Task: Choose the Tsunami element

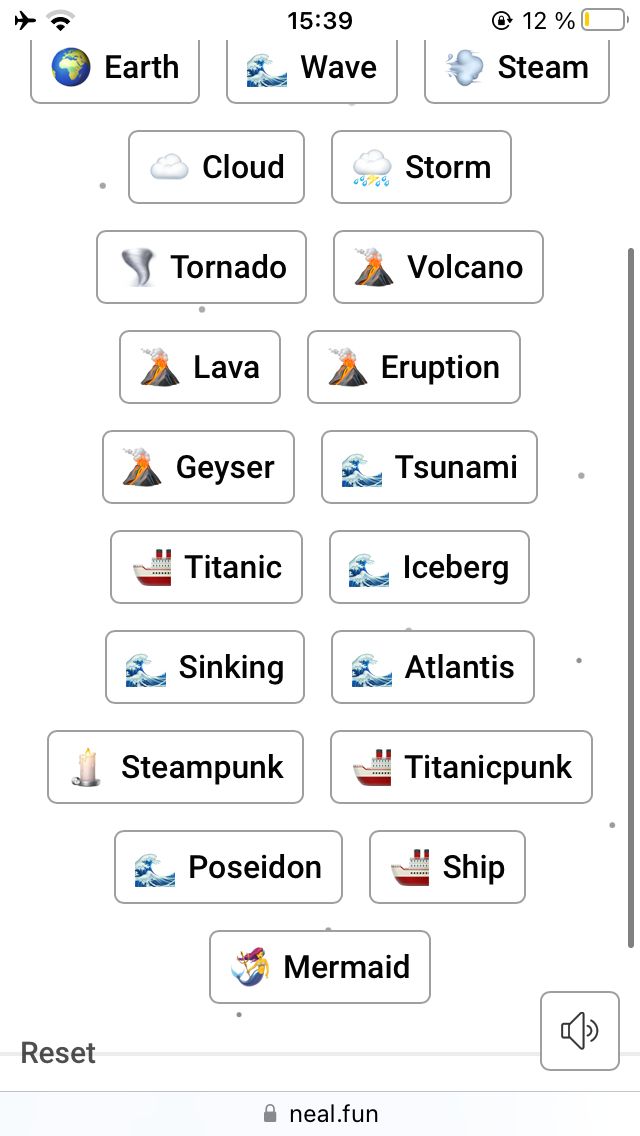Action: (429, 467)
